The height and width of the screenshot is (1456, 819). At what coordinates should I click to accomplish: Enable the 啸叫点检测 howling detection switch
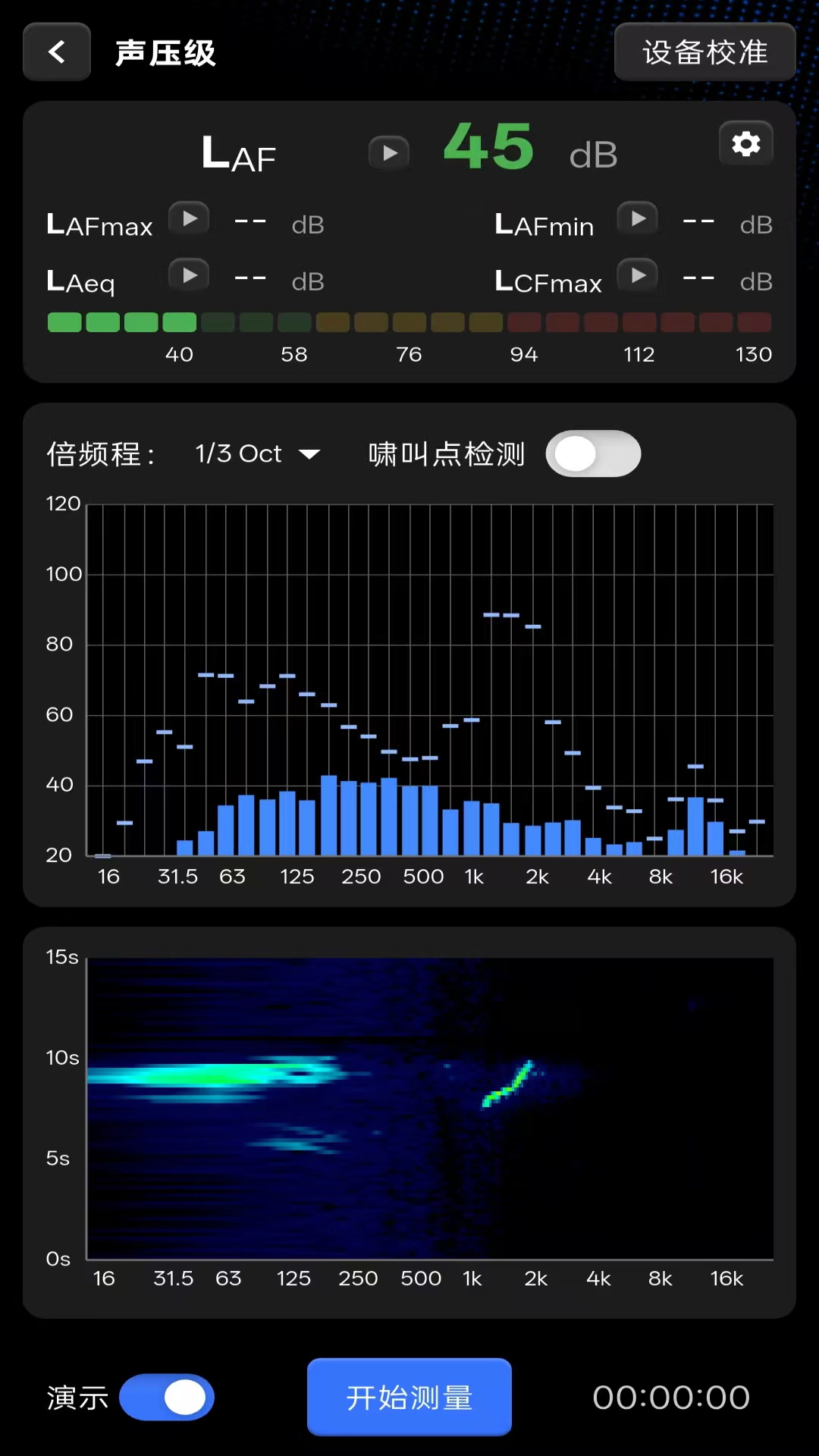coord(594,453)
